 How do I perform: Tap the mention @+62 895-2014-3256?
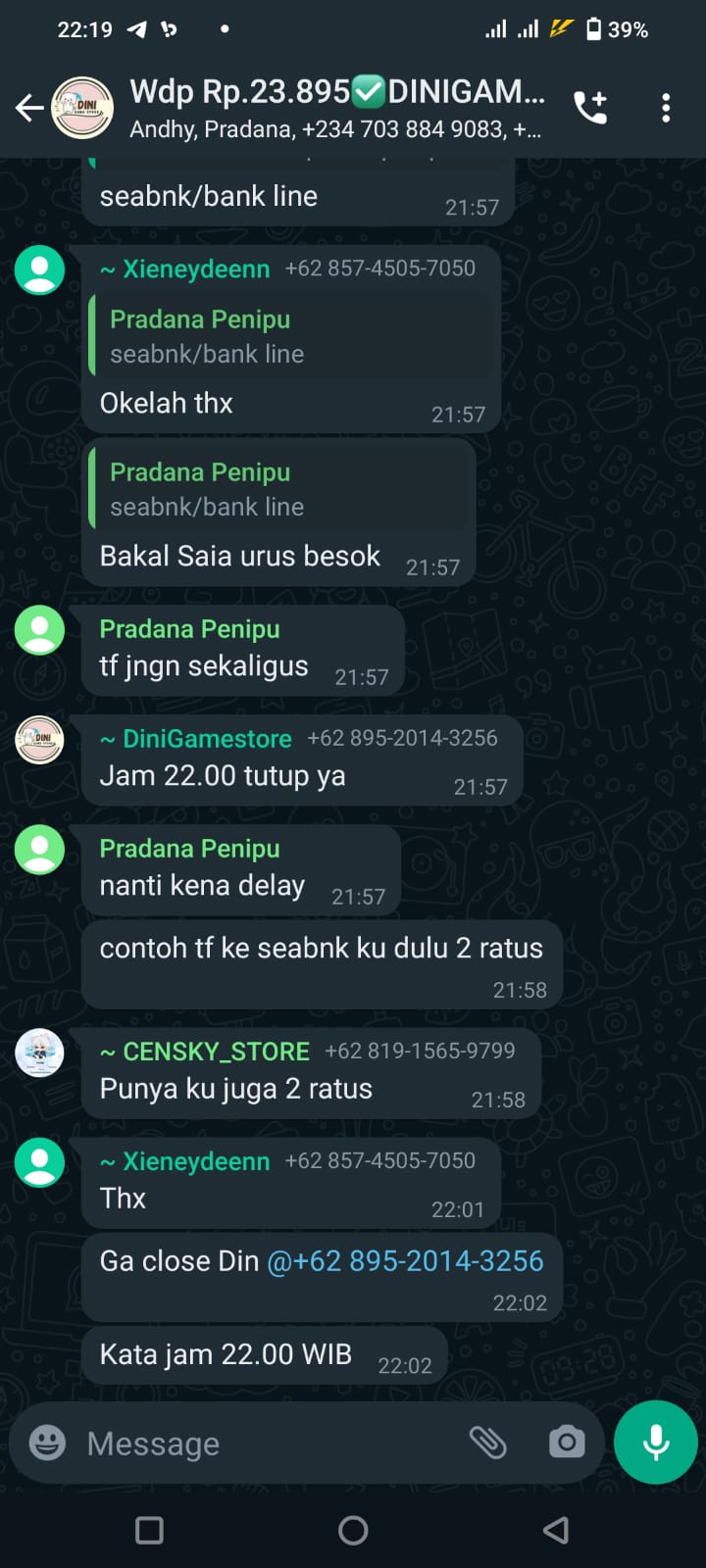[x=405, y=1261]
